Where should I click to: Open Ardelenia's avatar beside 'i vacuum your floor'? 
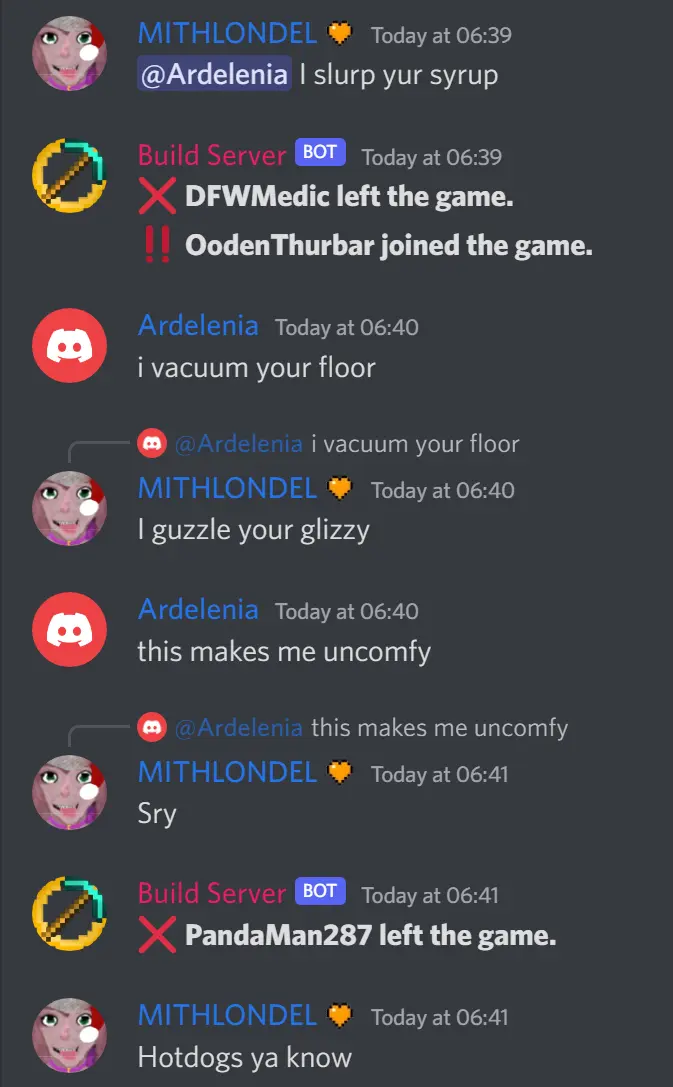[69, 346]
